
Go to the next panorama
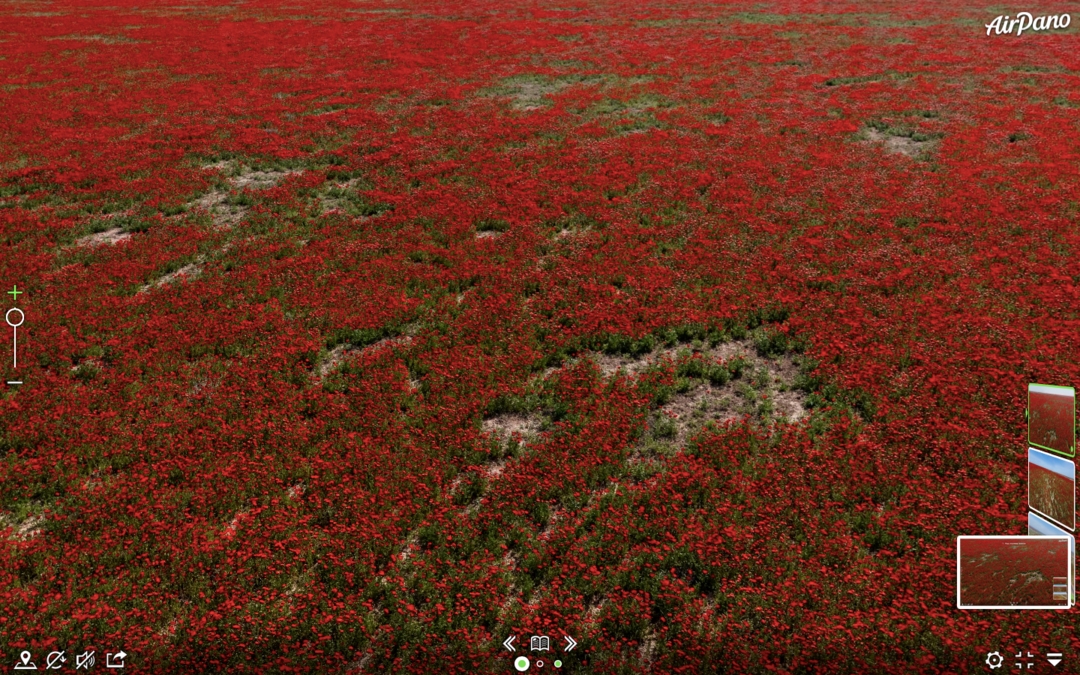pyautogui.click(x=570, y=643)
